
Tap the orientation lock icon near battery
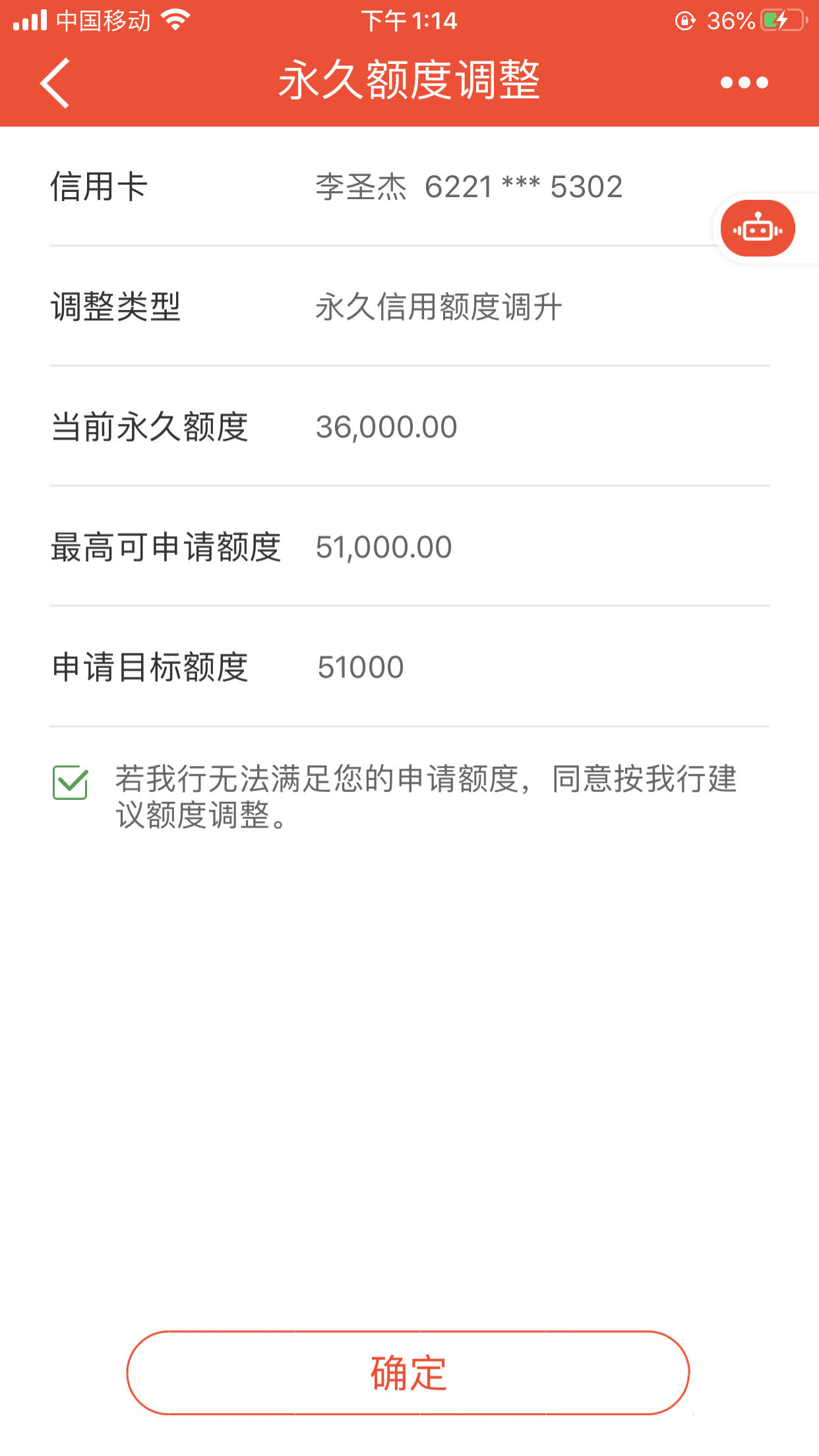pyautogui.click(x=683, y=21)
